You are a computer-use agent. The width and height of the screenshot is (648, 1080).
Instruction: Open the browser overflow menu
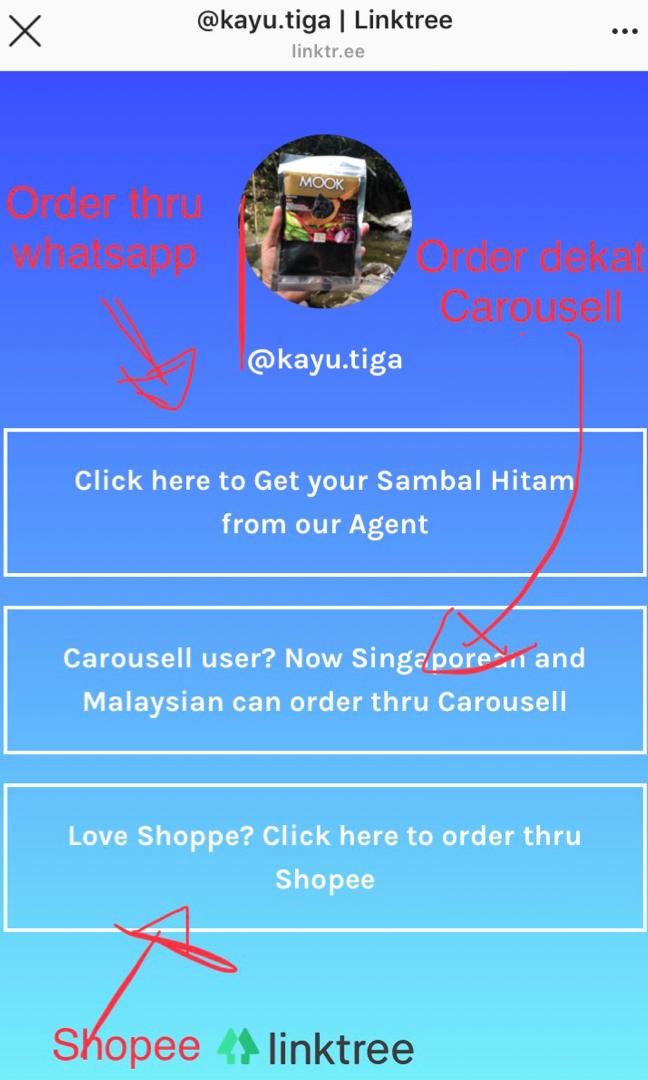[x=623, y=32]
